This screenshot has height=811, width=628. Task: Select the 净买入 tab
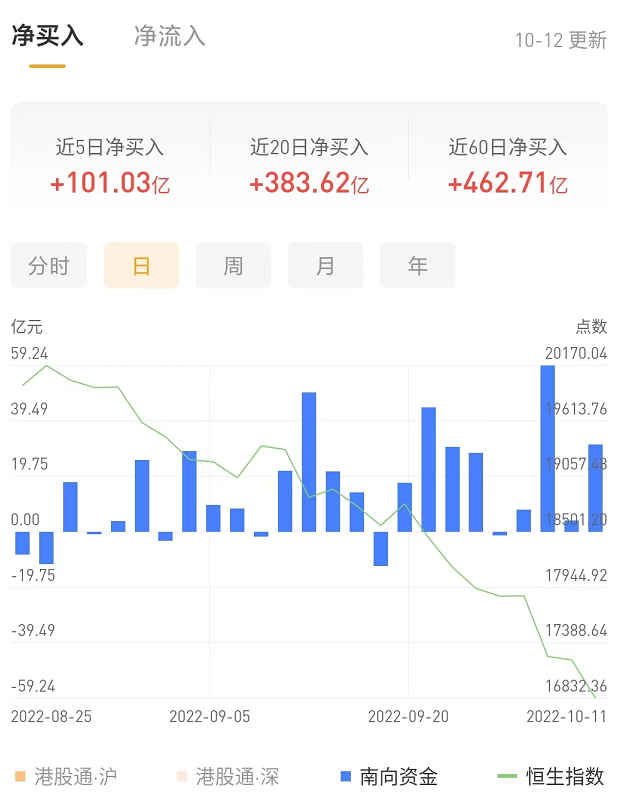47,37
